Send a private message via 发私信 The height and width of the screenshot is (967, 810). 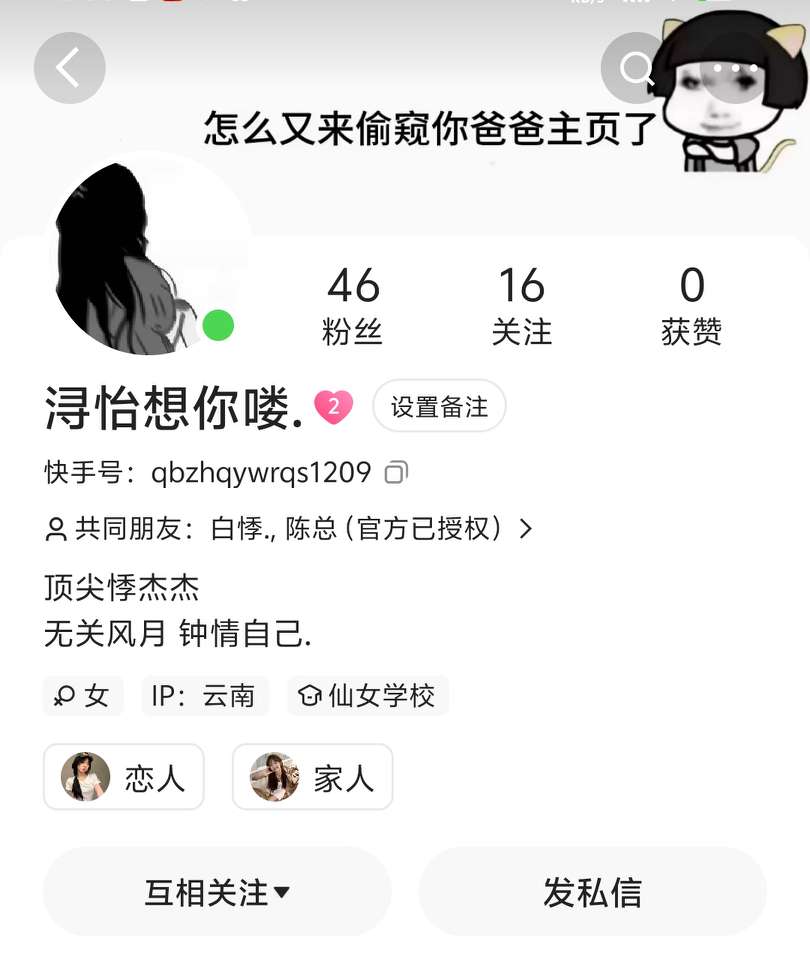(x=592, y=892)
